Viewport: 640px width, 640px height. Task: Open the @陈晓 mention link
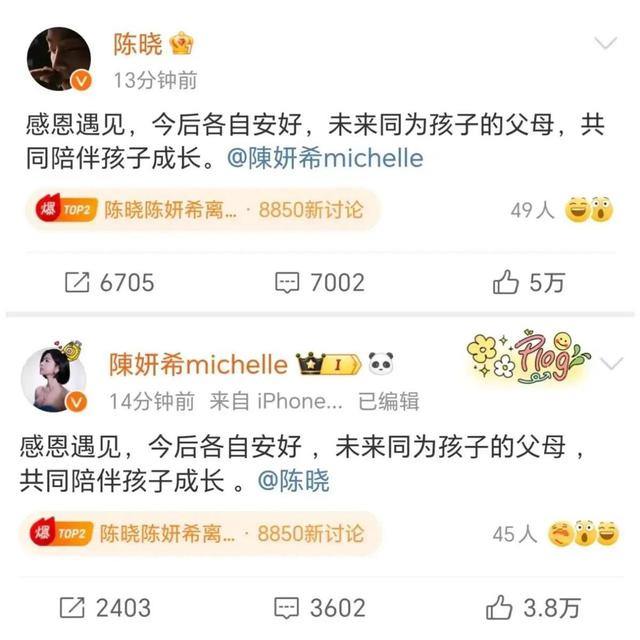click(293, 481)
